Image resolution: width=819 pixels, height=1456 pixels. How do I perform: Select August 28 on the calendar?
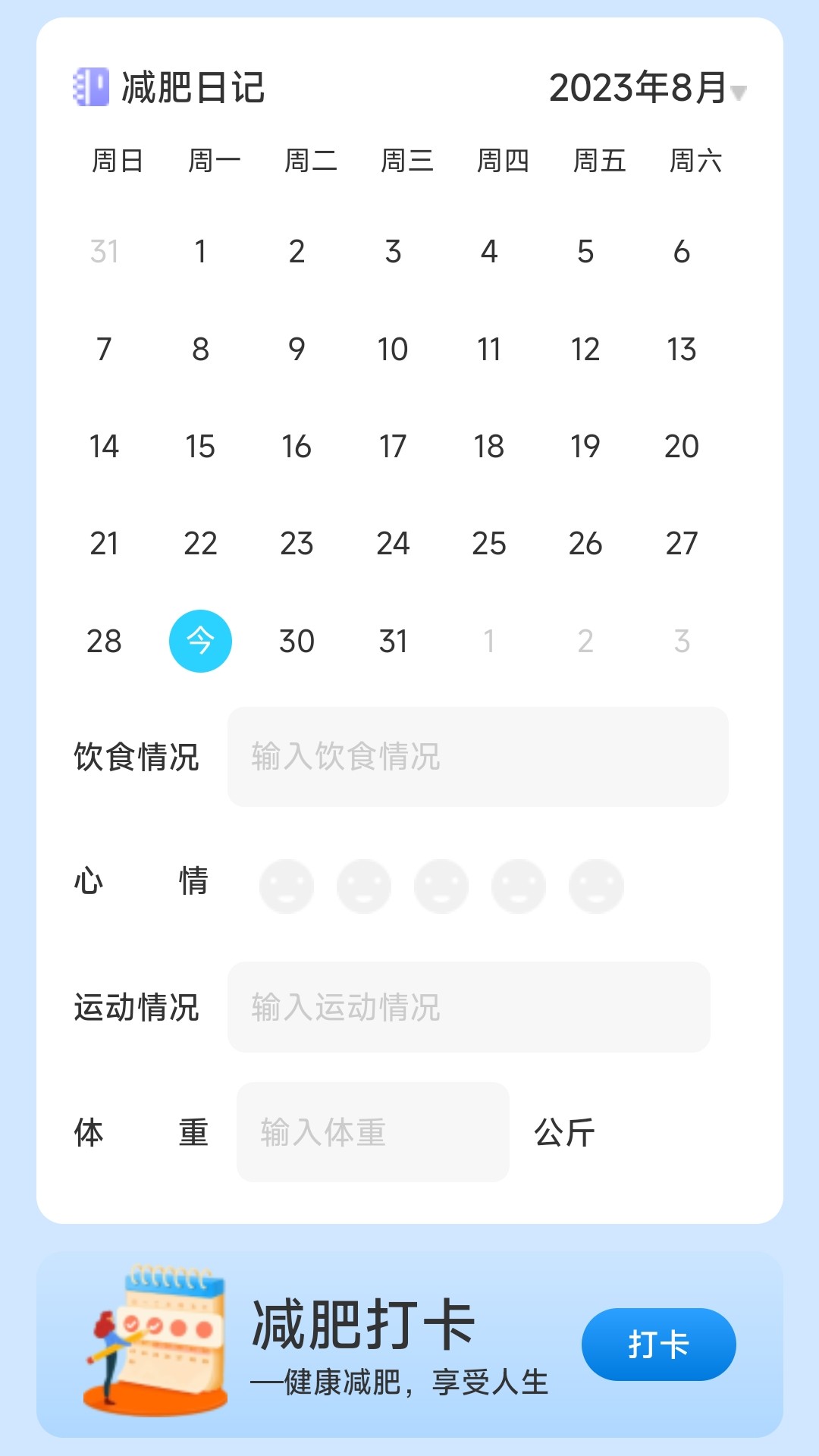point(104,642)
